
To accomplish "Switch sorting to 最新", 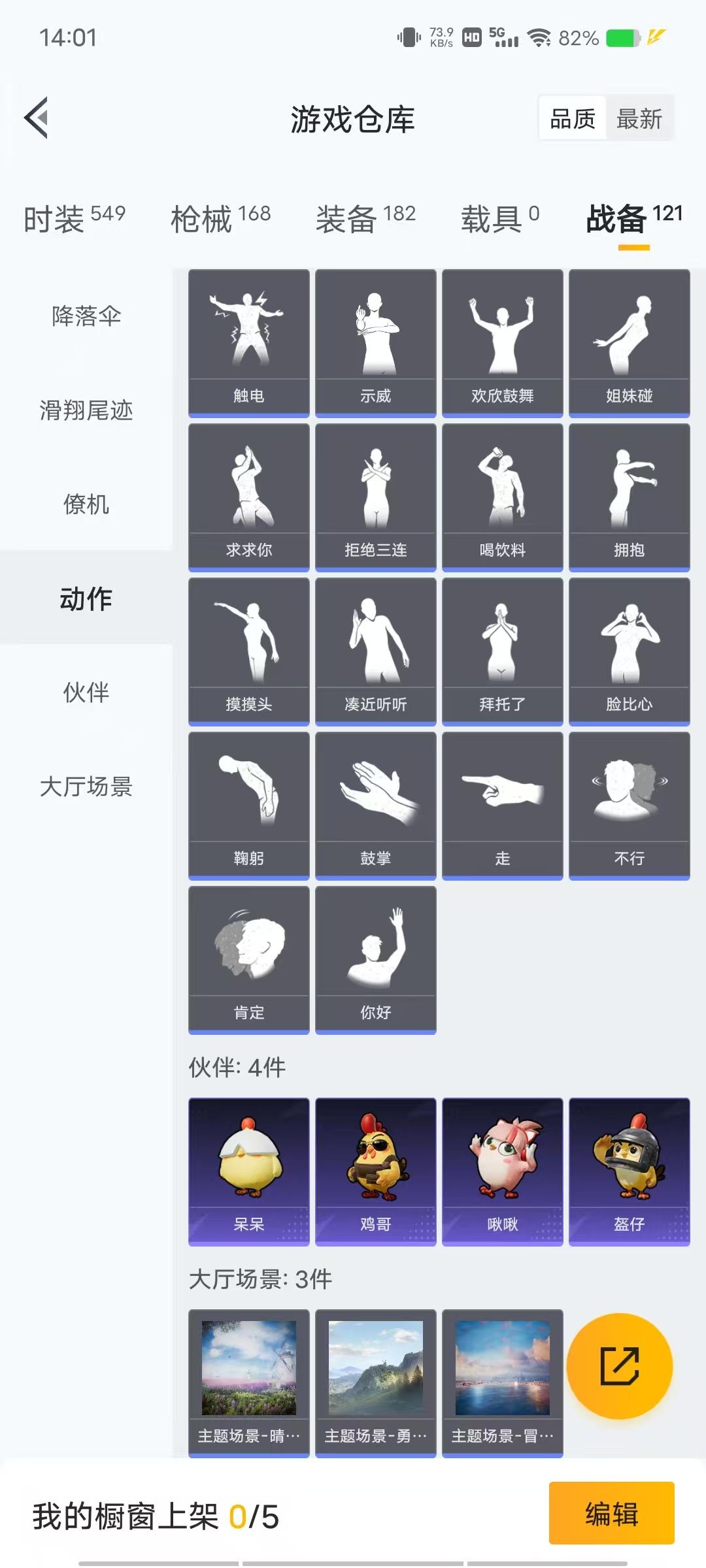I will pos(639,118).
